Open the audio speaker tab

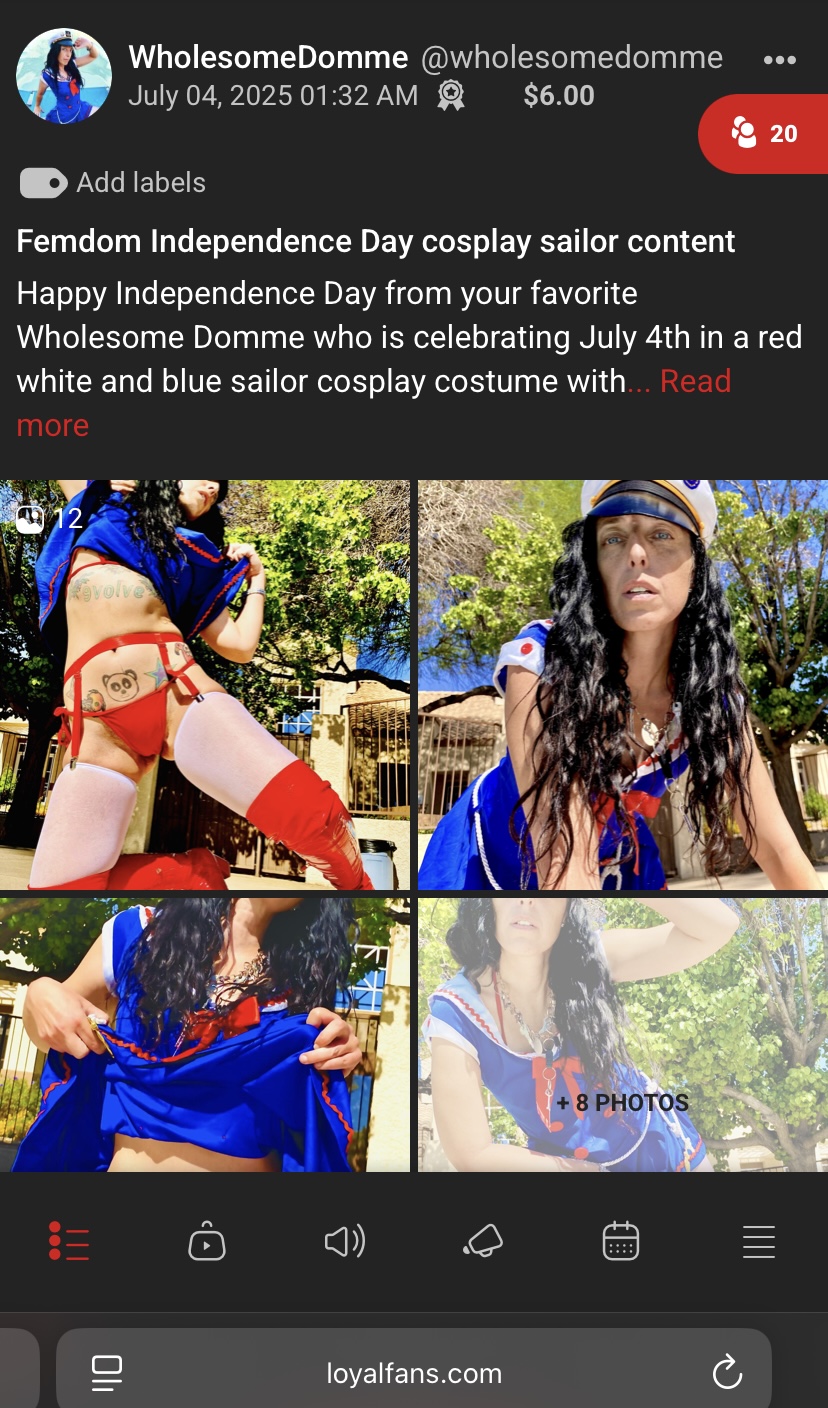[345, 1242]
